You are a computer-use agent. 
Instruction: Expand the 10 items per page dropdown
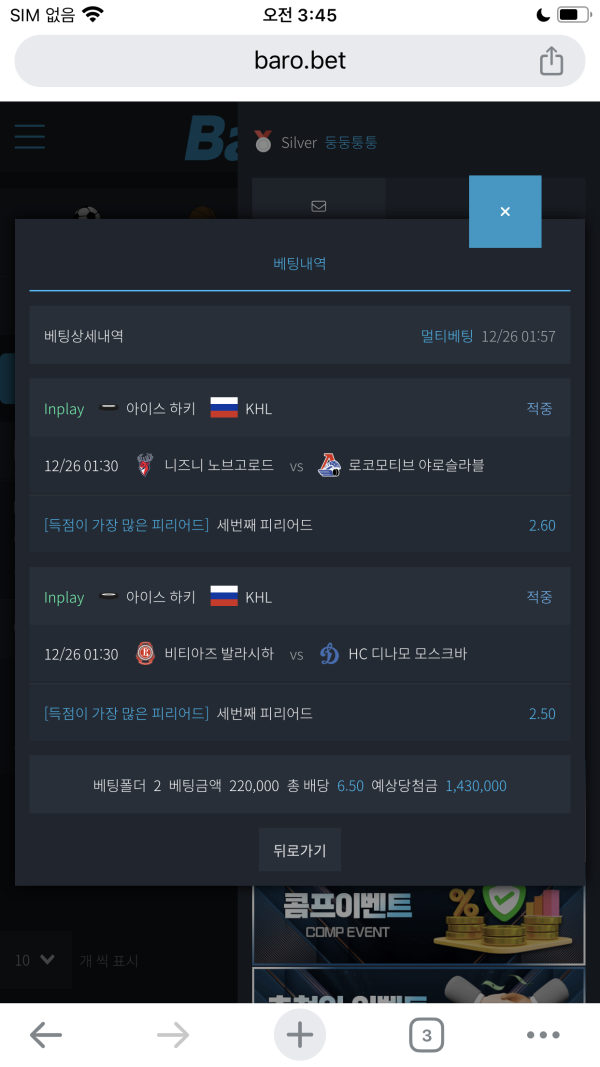[35, 960]
